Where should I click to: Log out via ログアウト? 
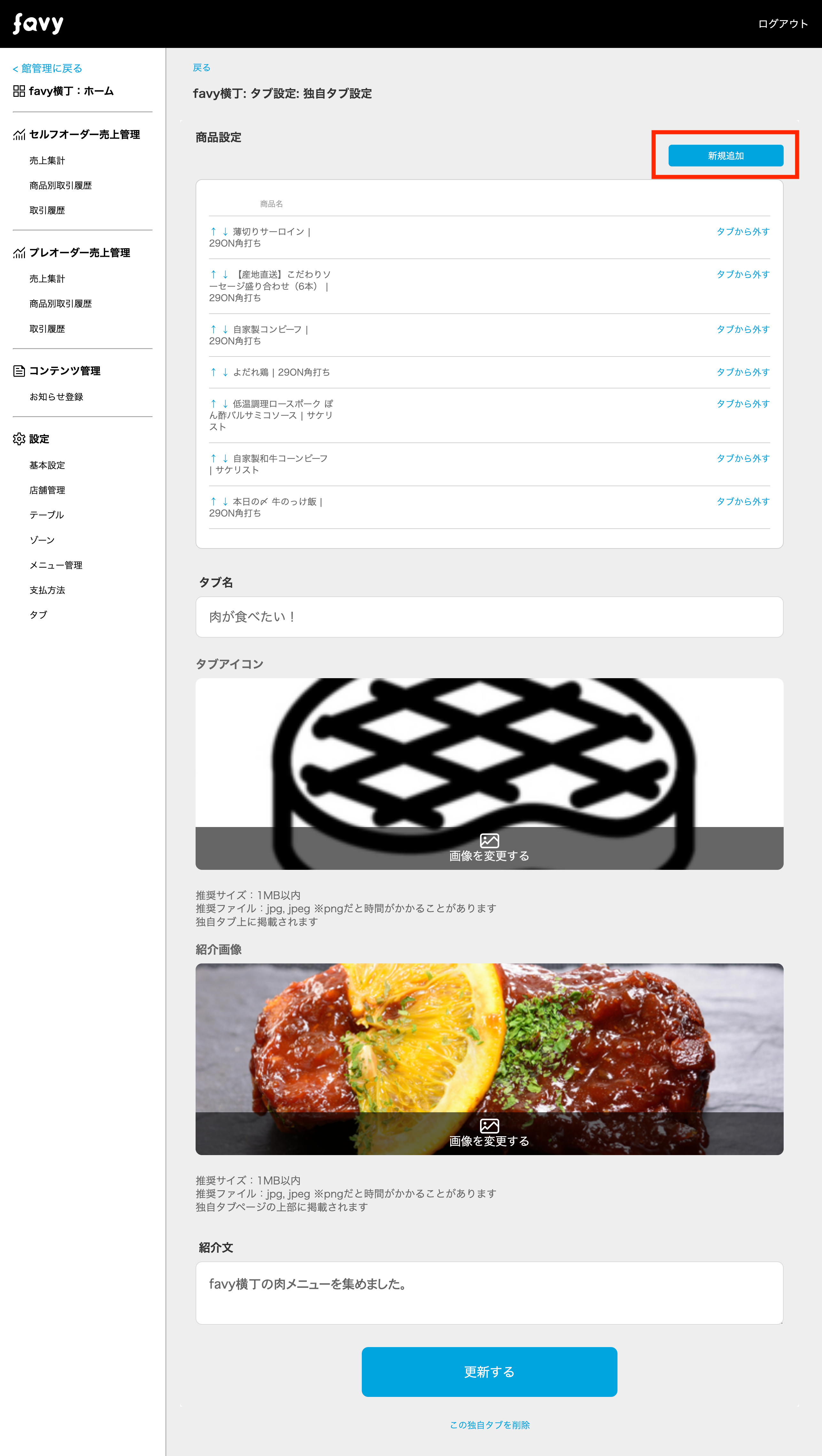tap(782, 24)
